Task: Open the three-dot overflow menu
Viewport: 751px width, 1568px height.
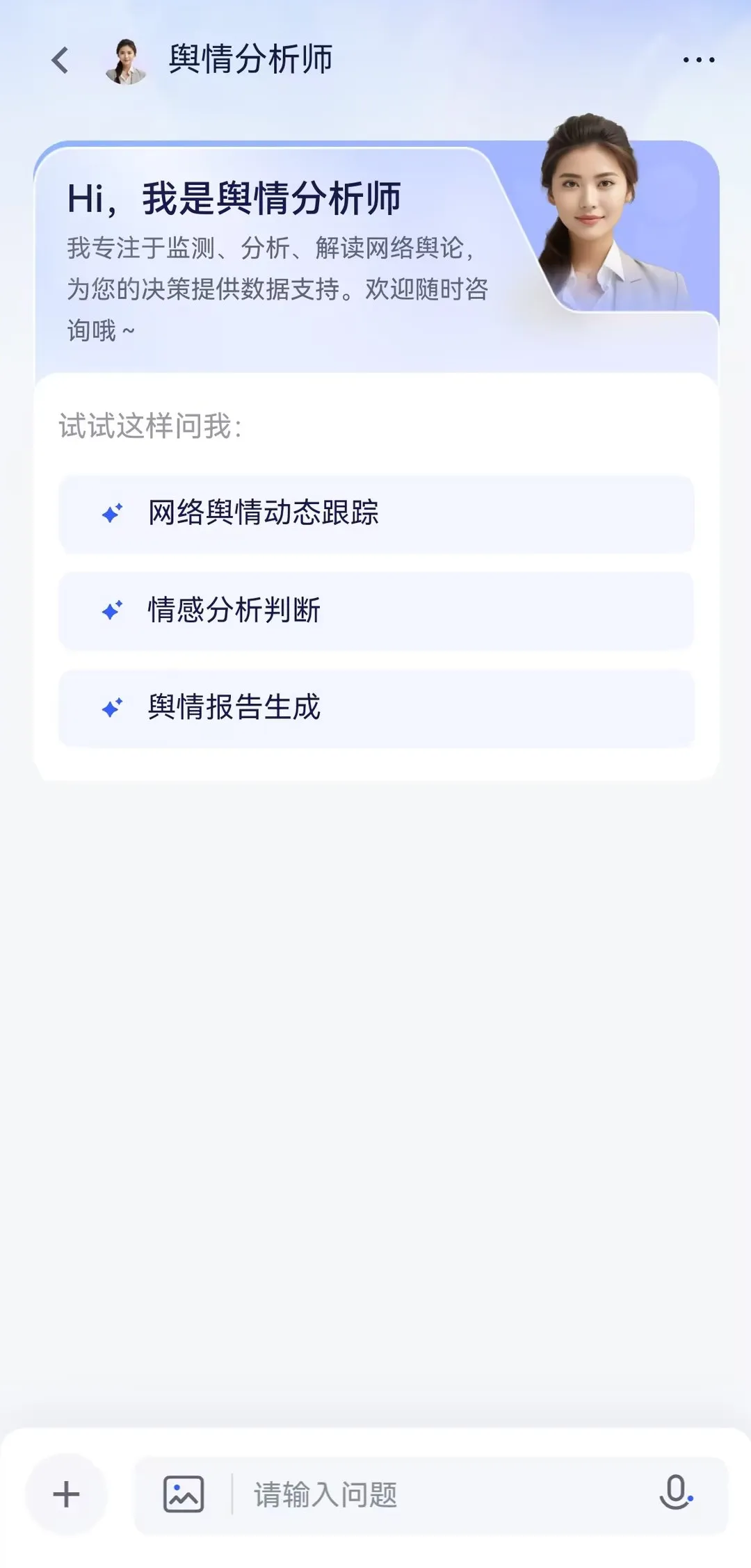Action: click(698, 60)
